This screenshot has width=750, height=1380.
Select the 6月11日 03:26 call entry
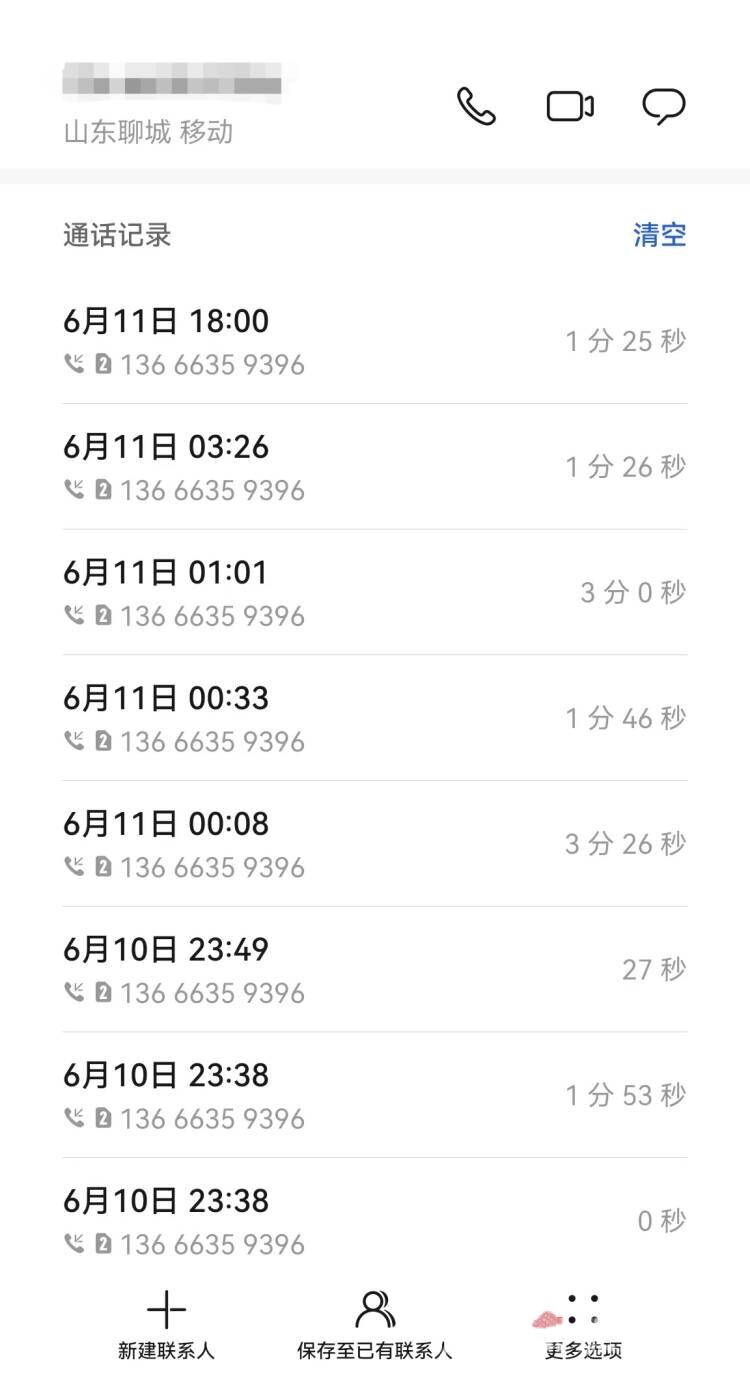click(375, 467)
